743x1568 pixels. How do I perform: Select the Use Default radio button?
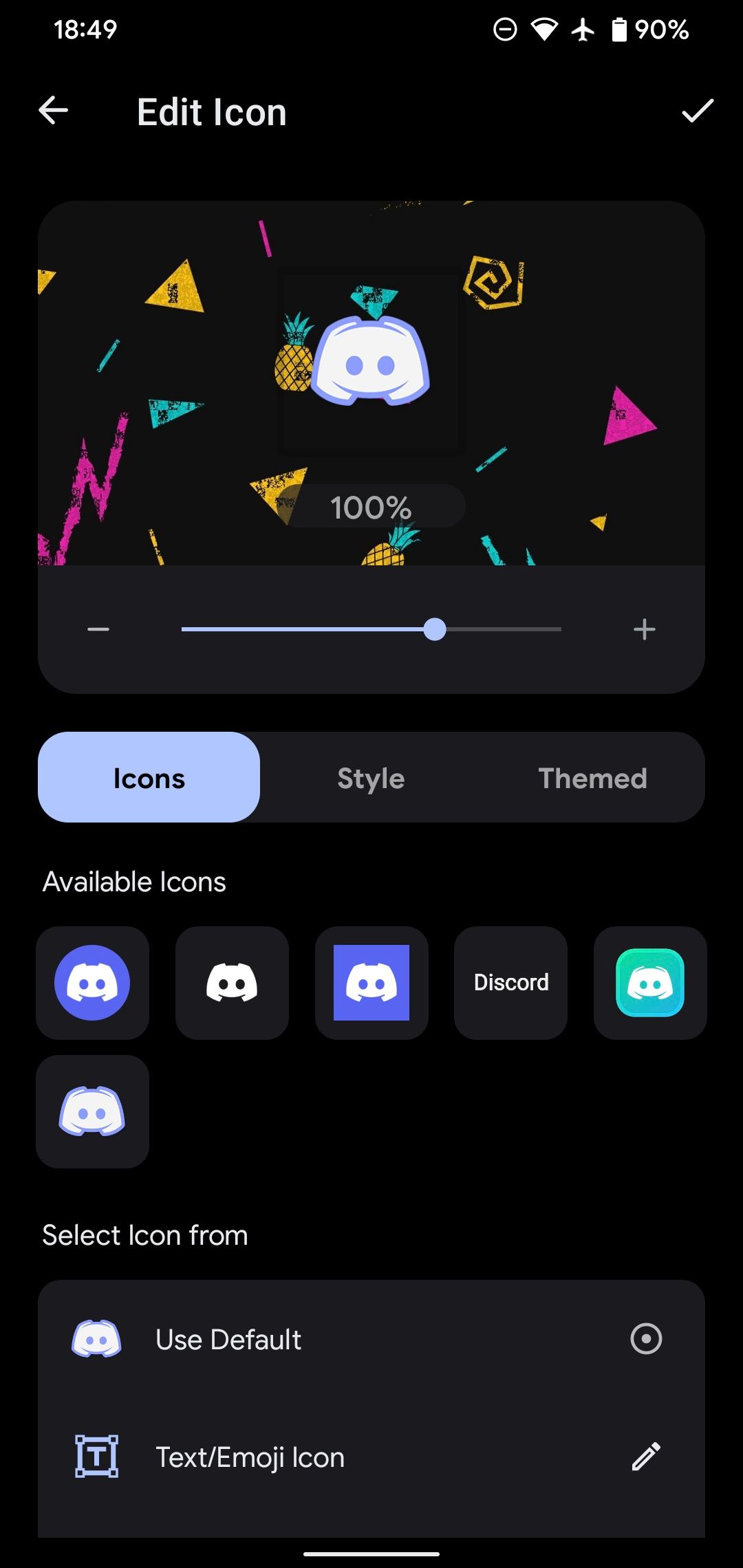pos(647,1338)
